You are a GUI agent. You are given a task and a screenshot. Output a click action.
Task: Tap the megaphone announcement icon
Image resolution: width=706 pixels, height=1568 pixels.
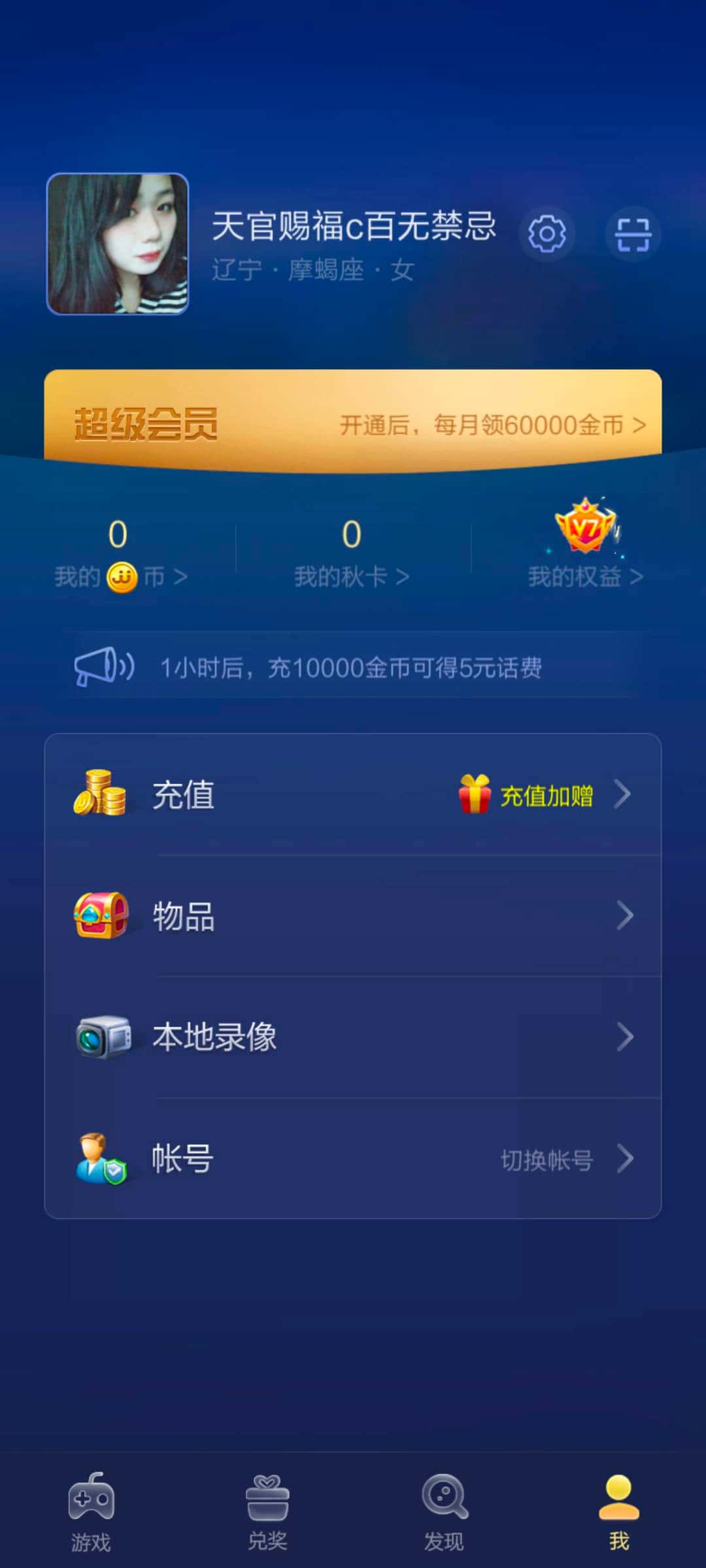(107, 666)
